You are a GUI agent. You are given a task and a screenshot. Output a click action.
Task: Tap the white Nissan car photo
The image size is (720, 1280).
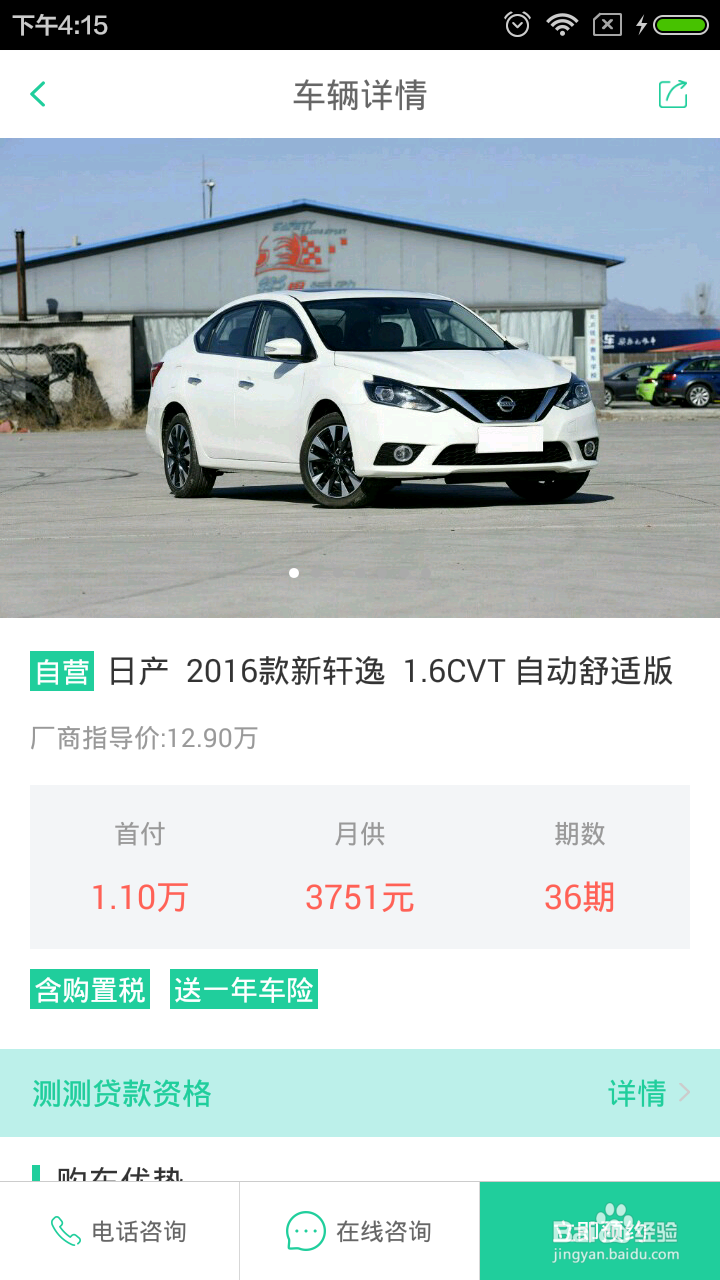[360, 380]
